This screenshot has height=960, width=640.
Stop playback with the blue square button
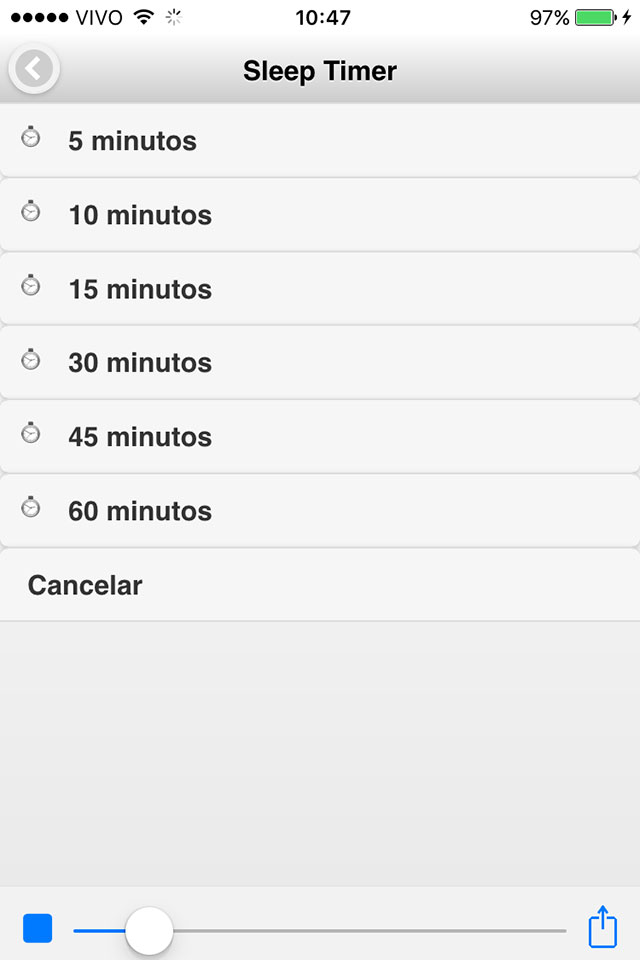click(37, 928)
